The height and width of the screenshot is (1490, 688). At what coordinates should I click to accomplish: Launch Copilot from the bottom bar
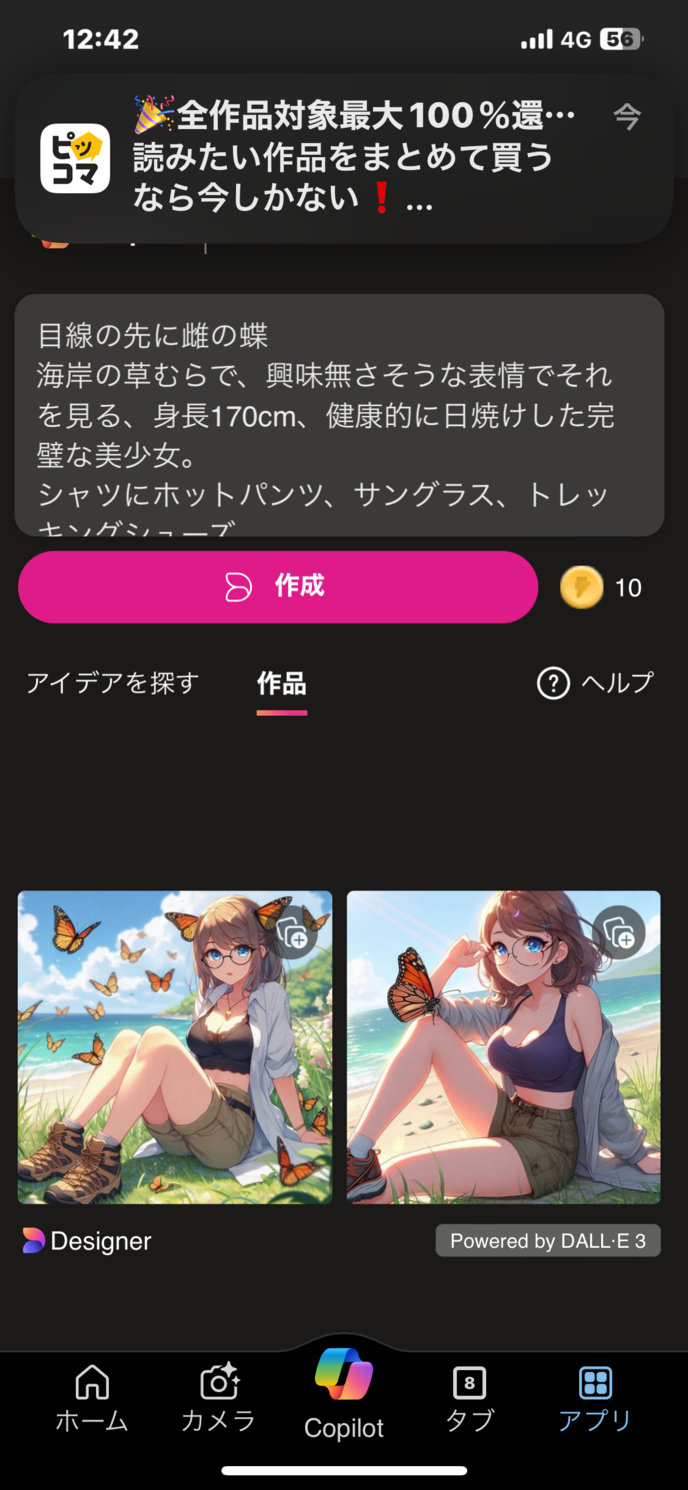tap(343, 1392)
